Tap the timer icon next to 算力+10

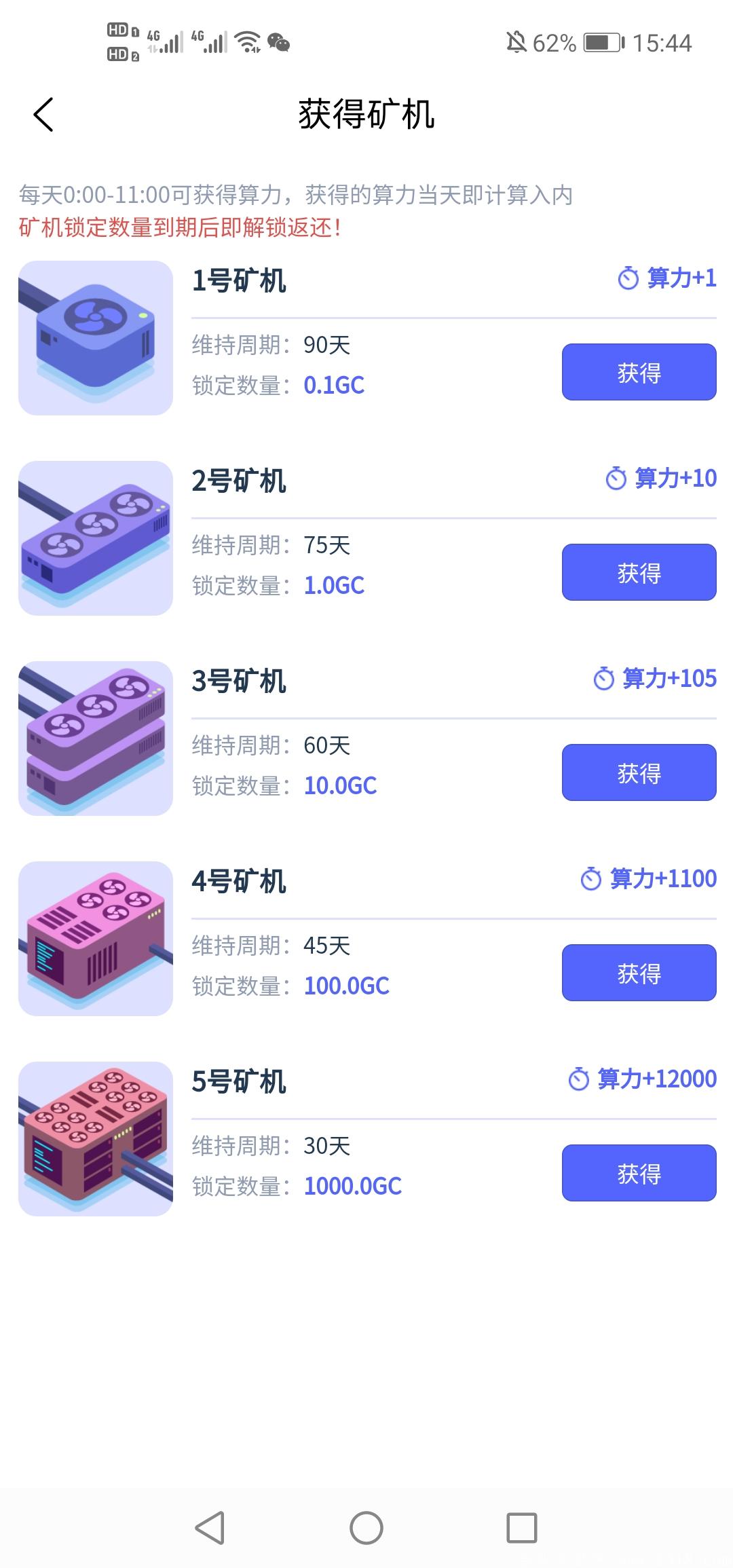[x=616, y=479]
